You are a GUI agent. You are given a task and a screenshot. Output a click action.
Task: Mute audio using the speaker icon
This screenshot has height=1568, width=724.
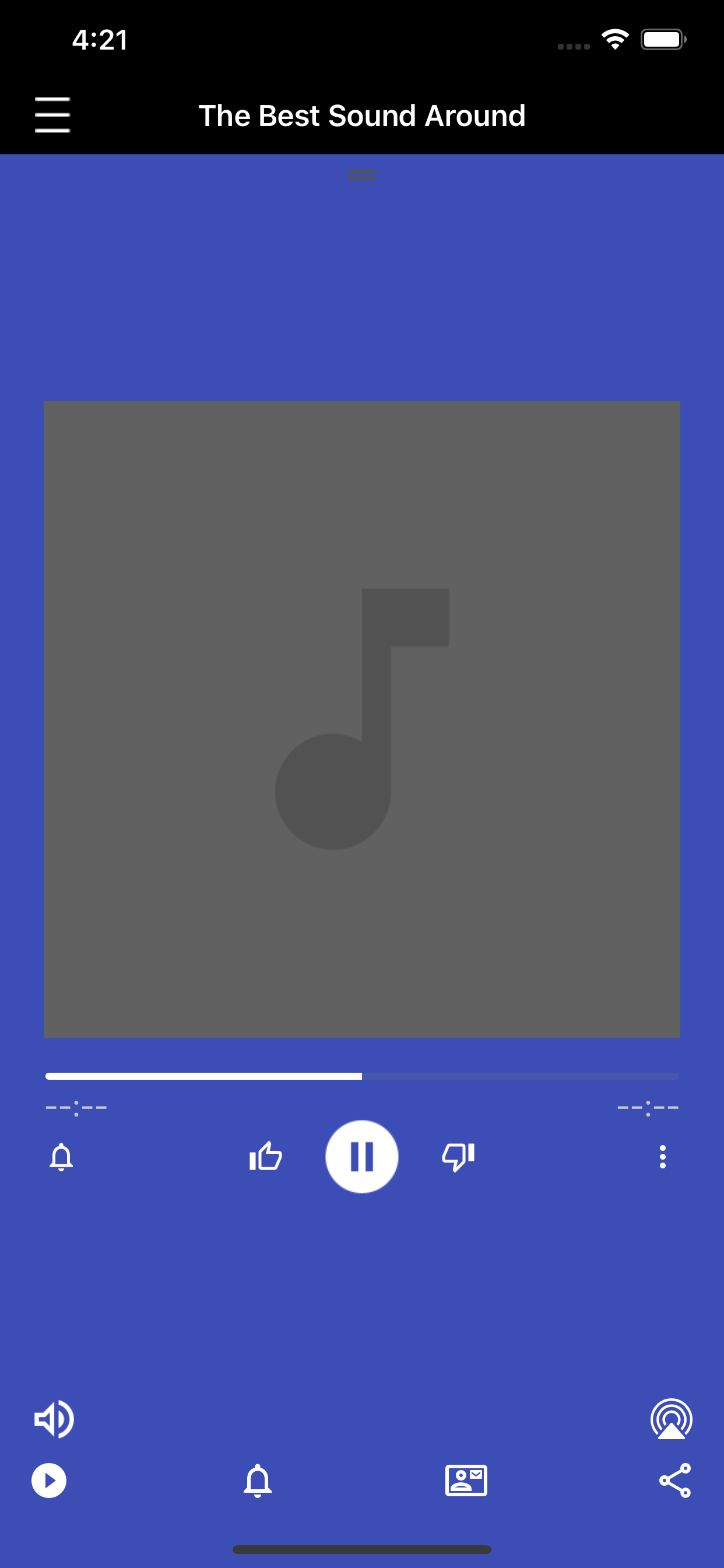[54, 1419]
